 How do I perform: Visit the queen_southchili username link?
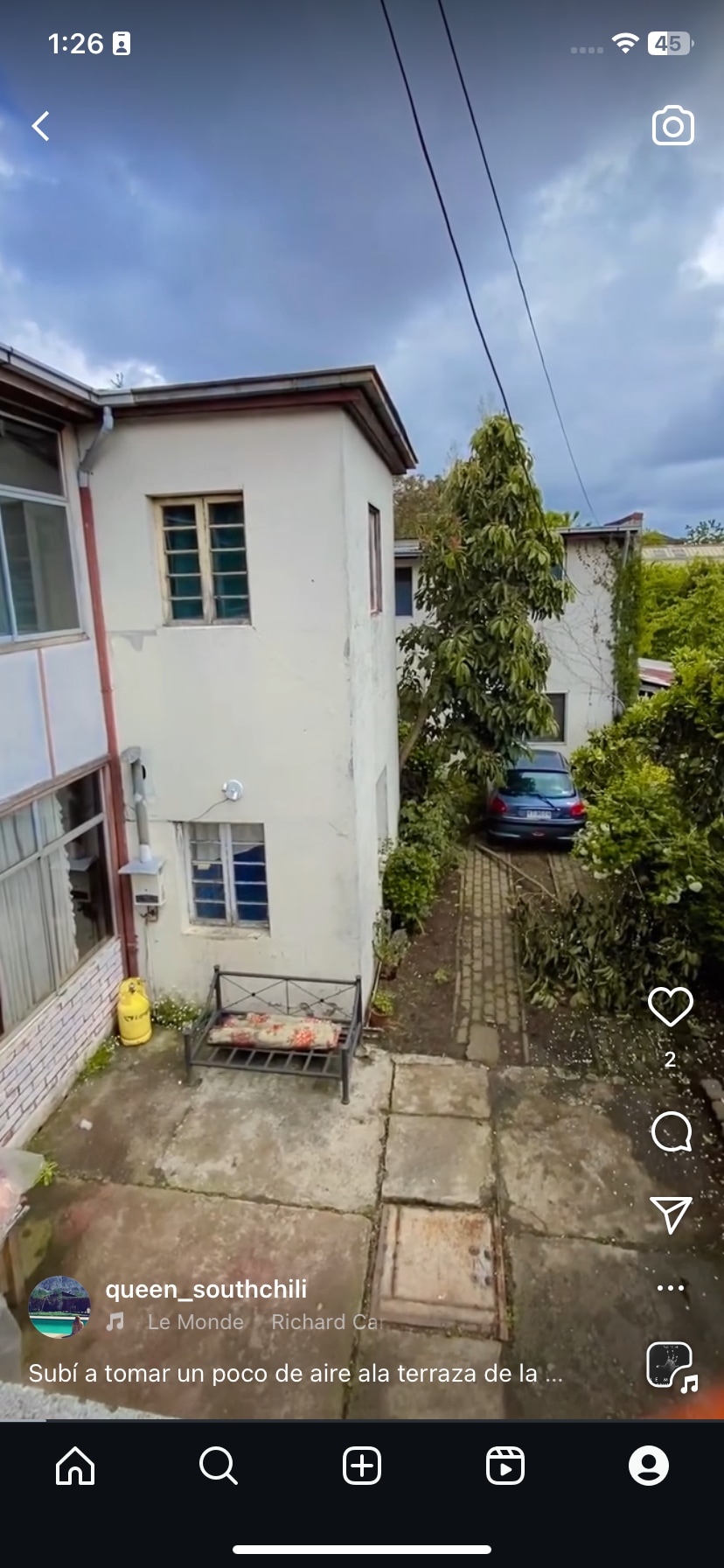(206, 1289)
